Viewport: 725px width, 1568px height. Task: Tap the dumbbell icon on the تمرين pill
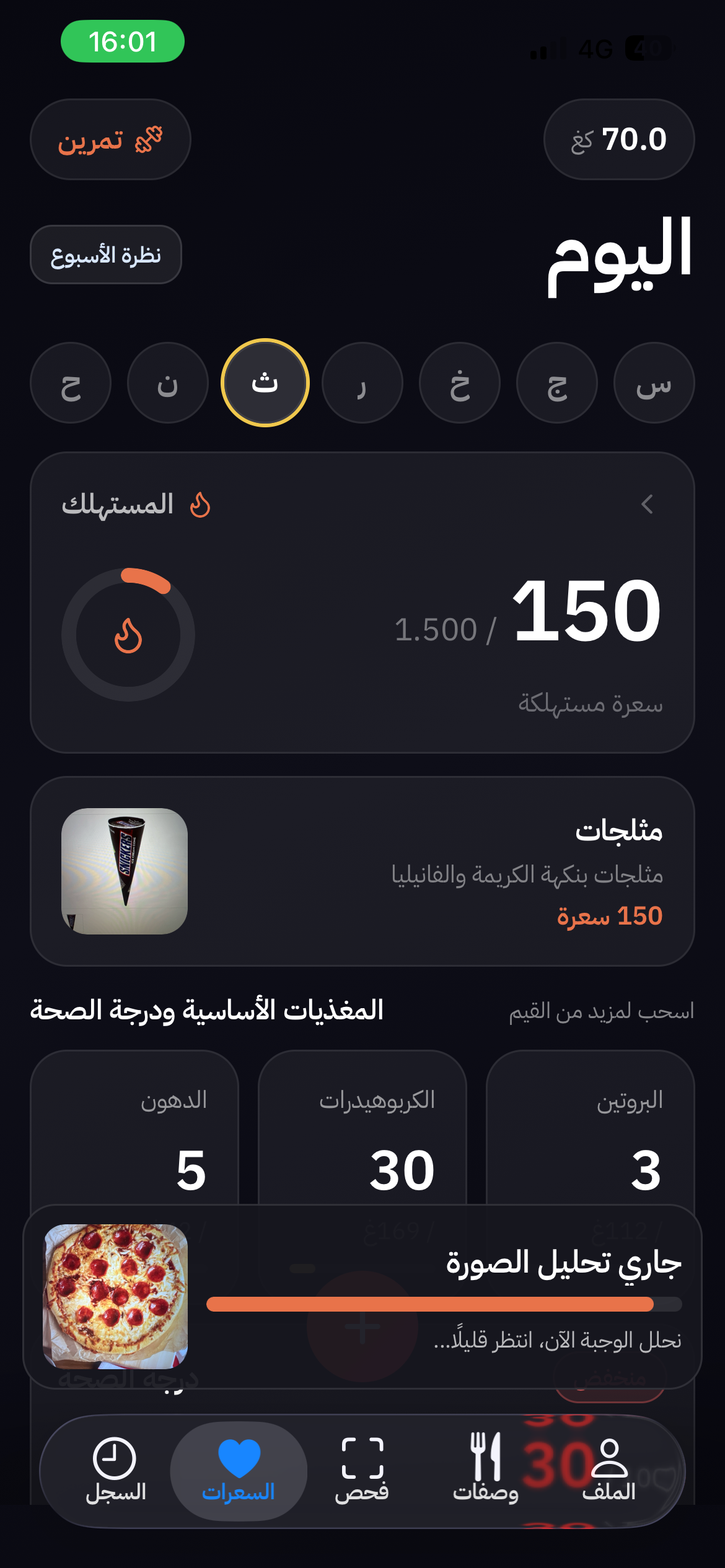click(x=148, y=139)
